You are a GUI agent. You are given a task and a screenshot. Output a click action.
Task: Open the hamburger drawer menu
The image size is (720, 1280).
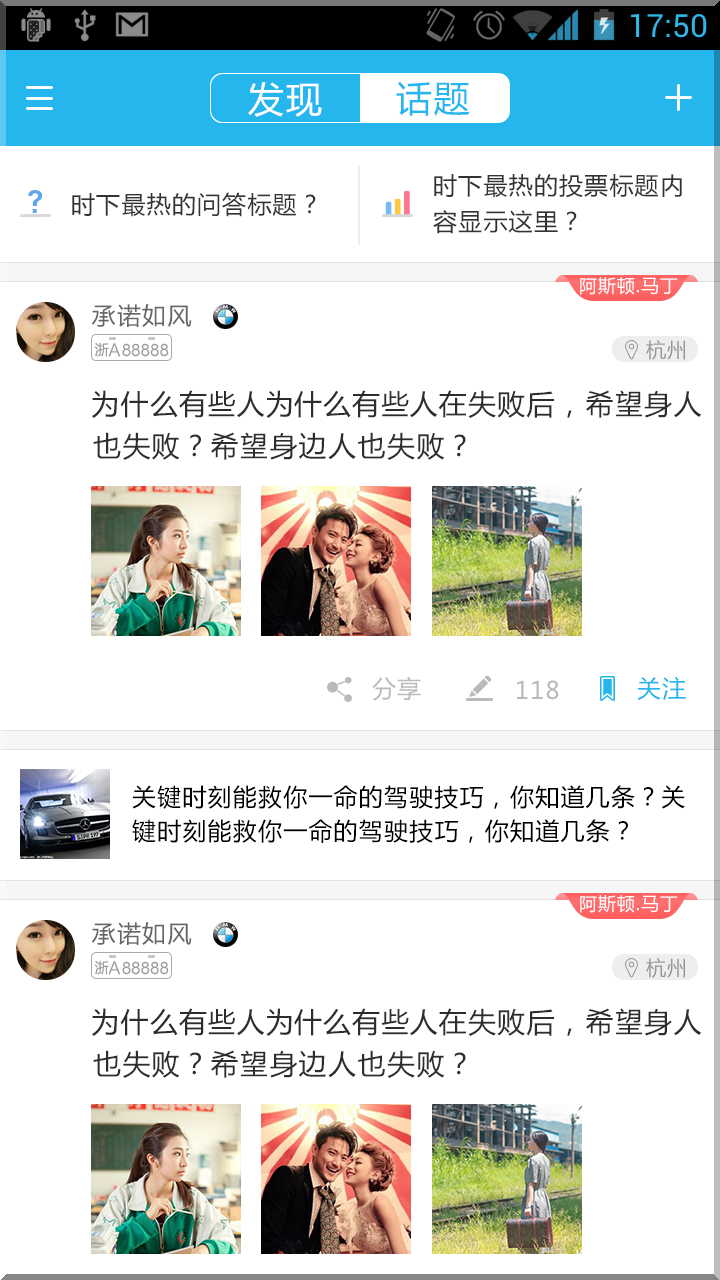pyautogui.click(x=40, y=98)
